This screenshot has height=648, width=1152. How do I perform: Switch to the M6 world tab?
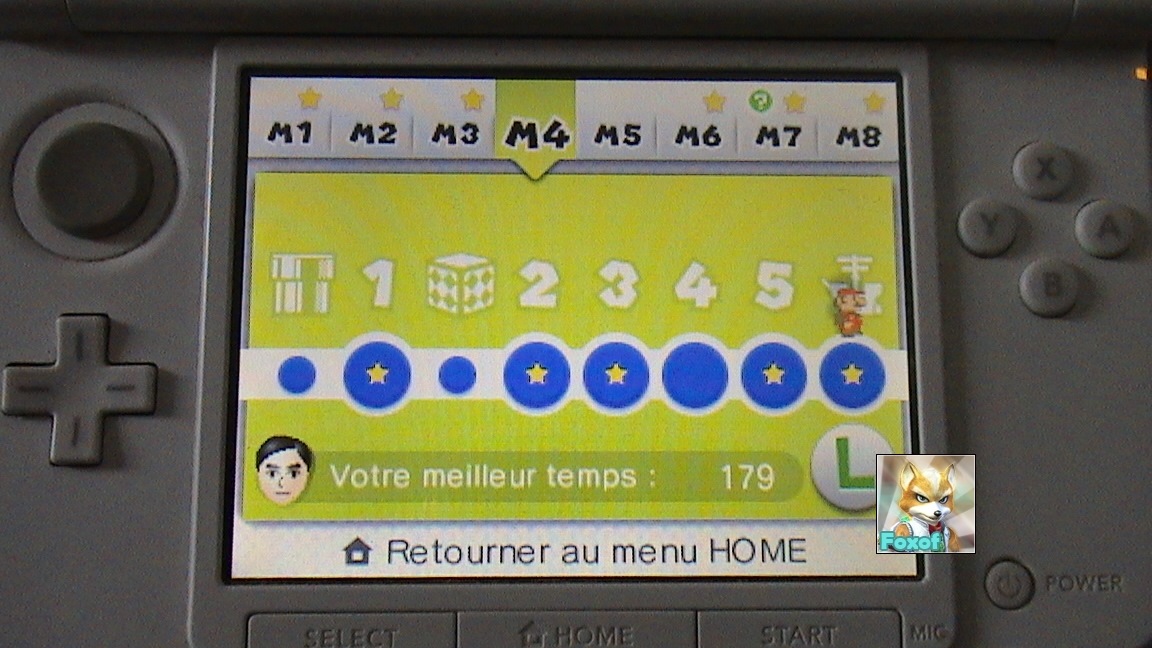(x=698, y=133)
